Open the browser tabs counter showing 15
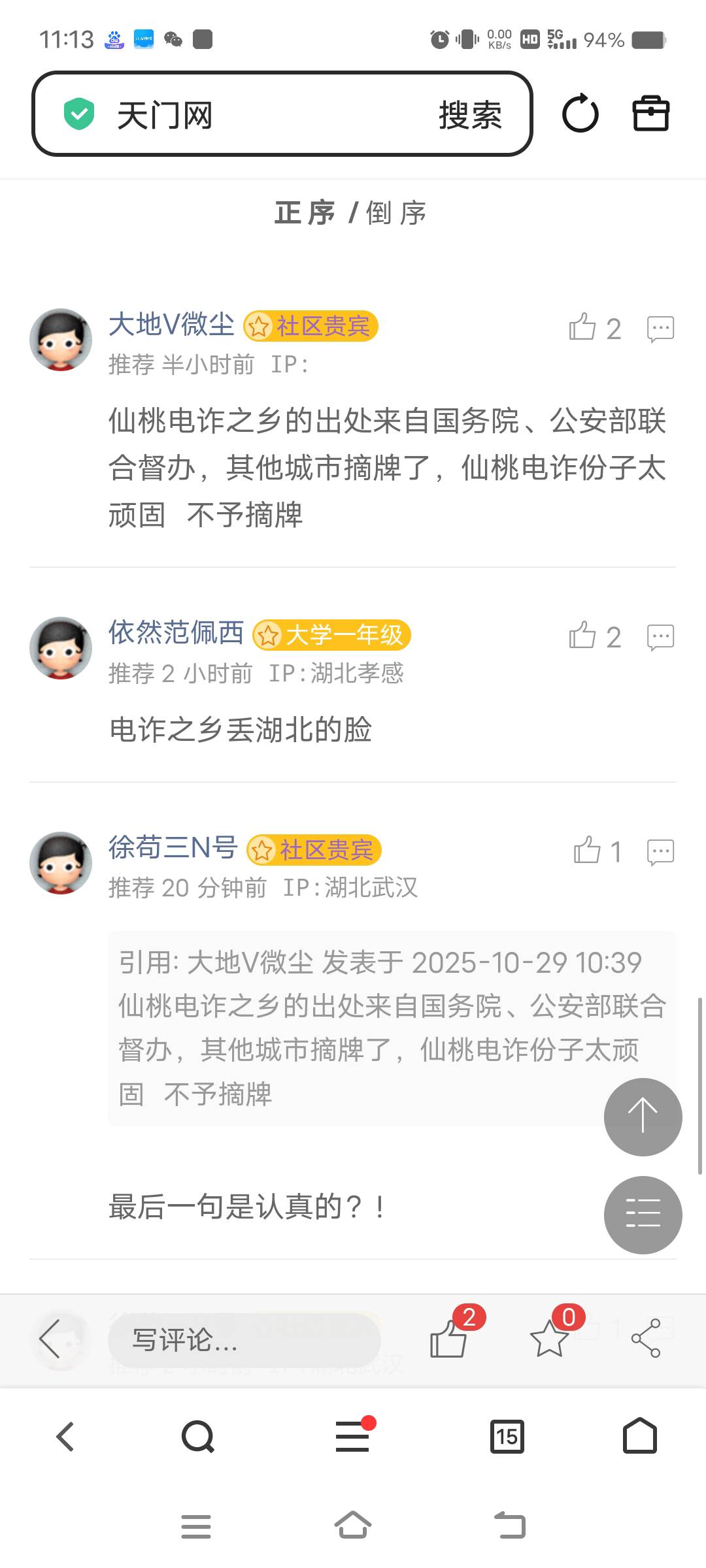 507,1437
